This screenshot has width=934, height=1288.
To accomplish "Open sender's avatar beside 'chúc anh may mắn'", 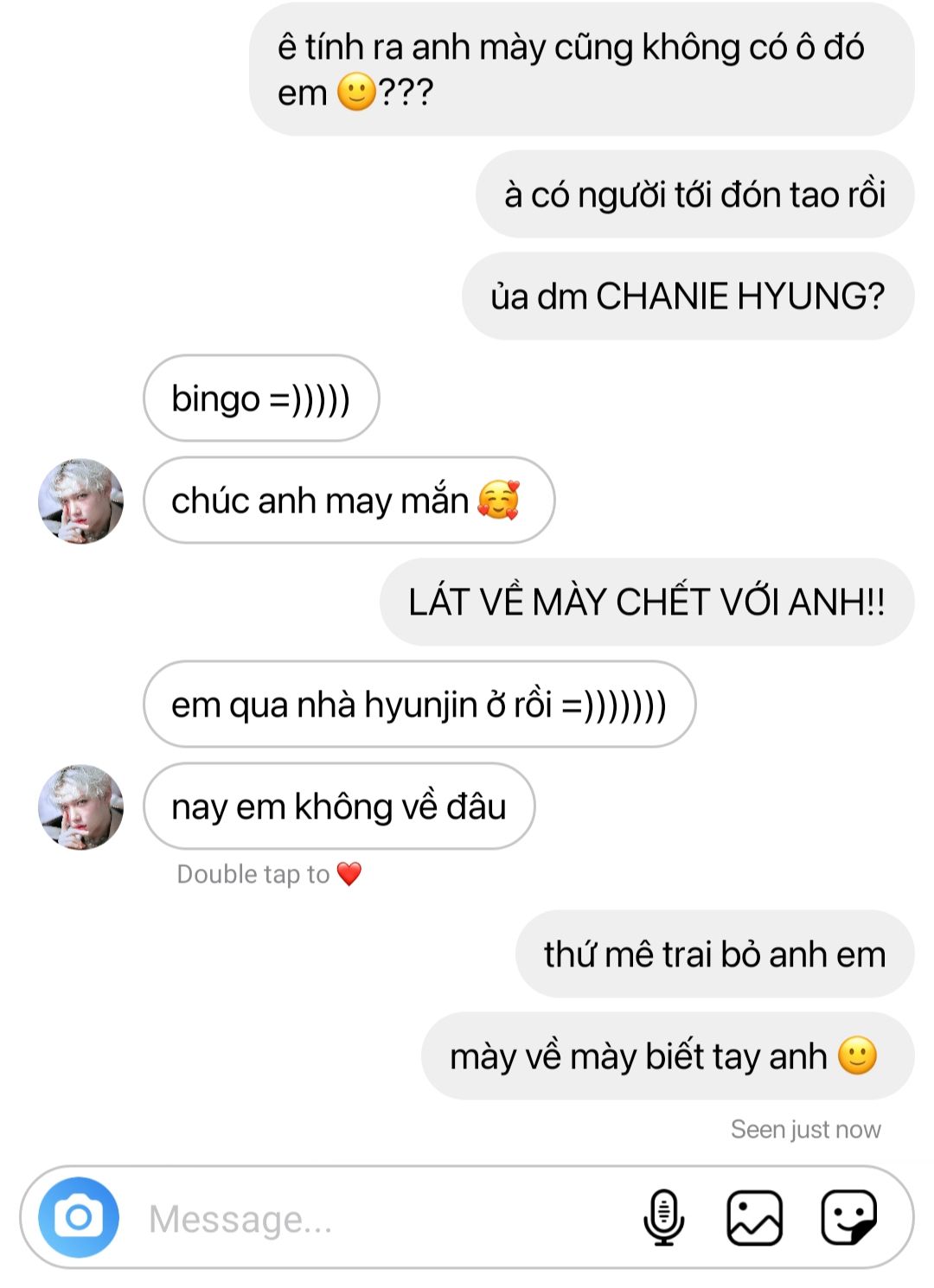I will (81, 501).
